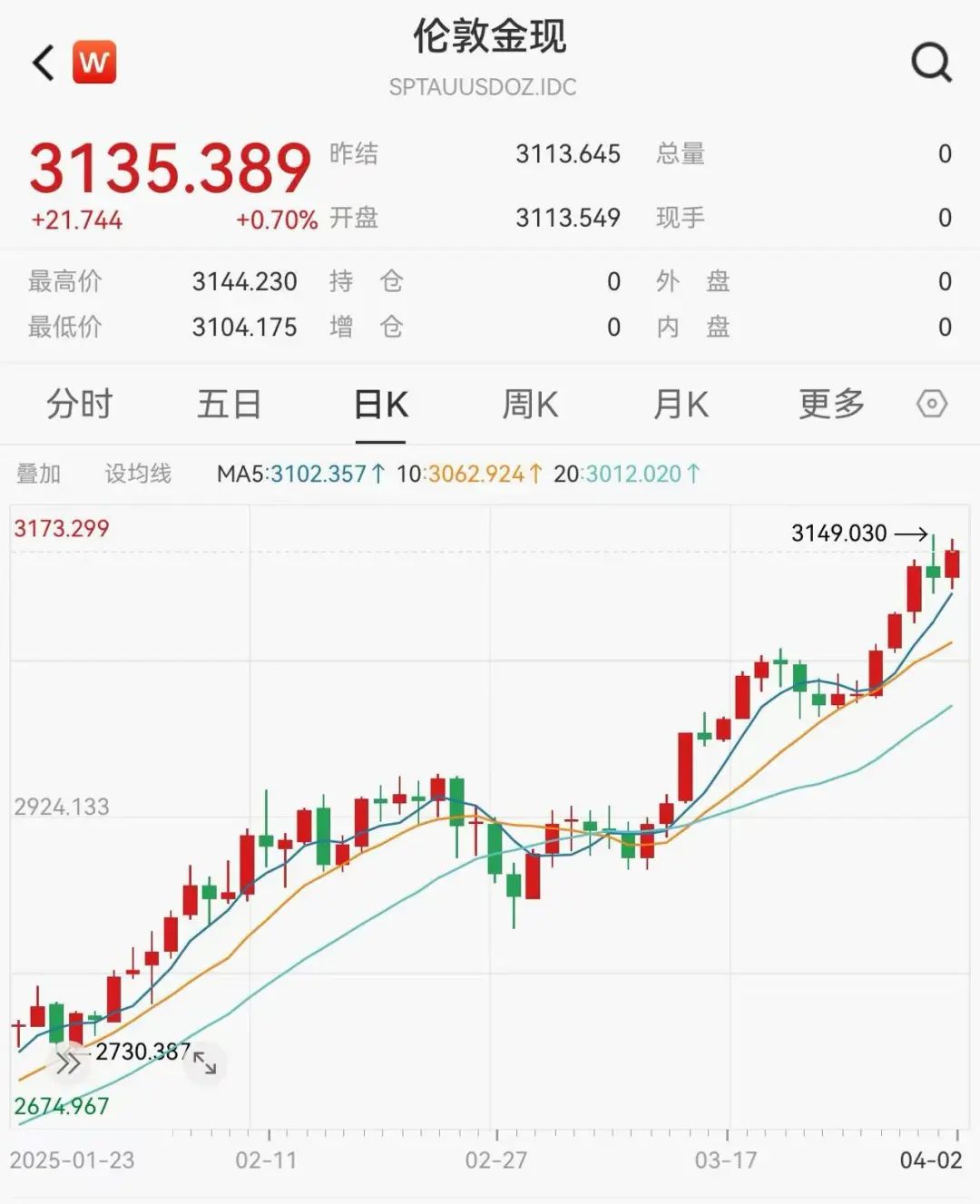
Task: Switch to the 五日 chart tab
Action: click(229, 404)
